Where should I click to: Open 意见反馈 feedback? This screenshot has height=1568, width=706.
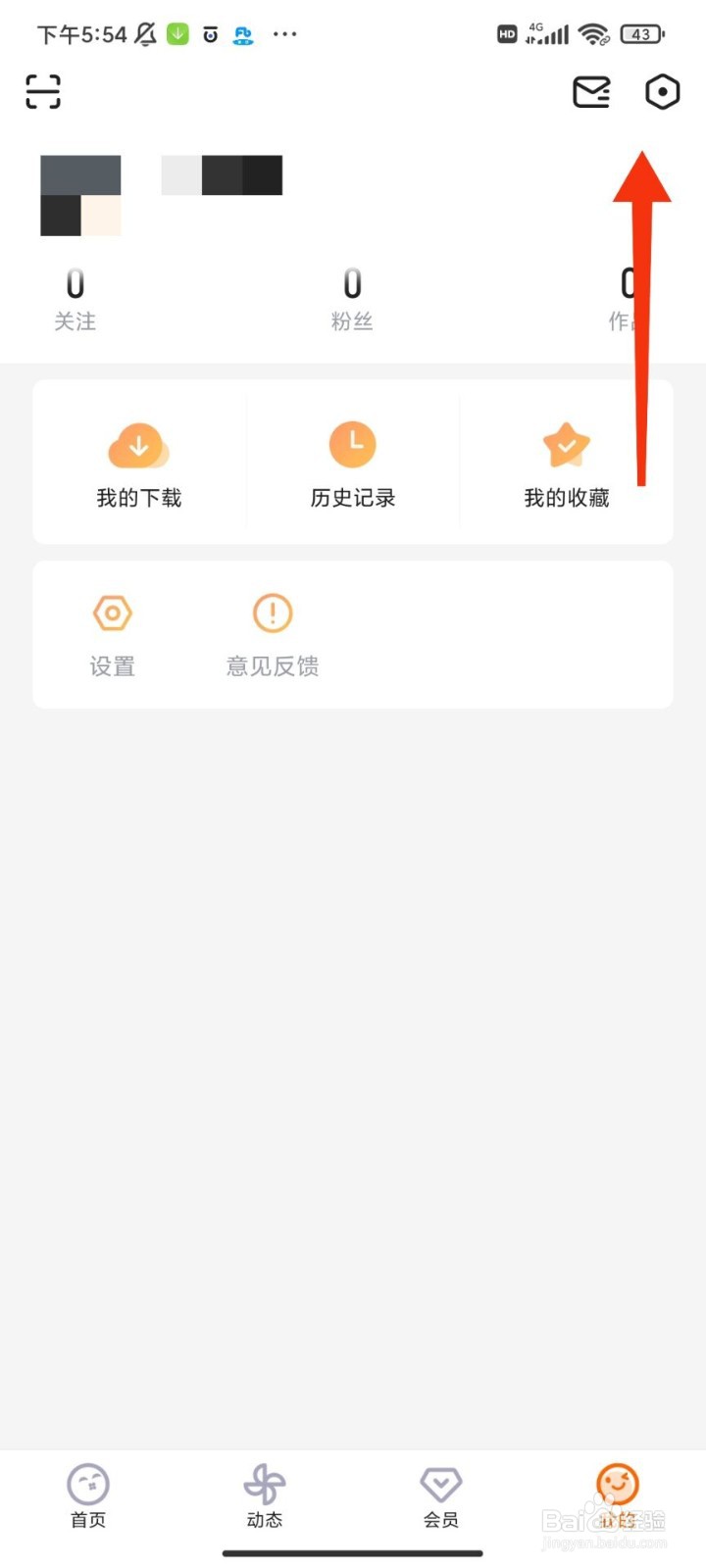coord(273,635)
